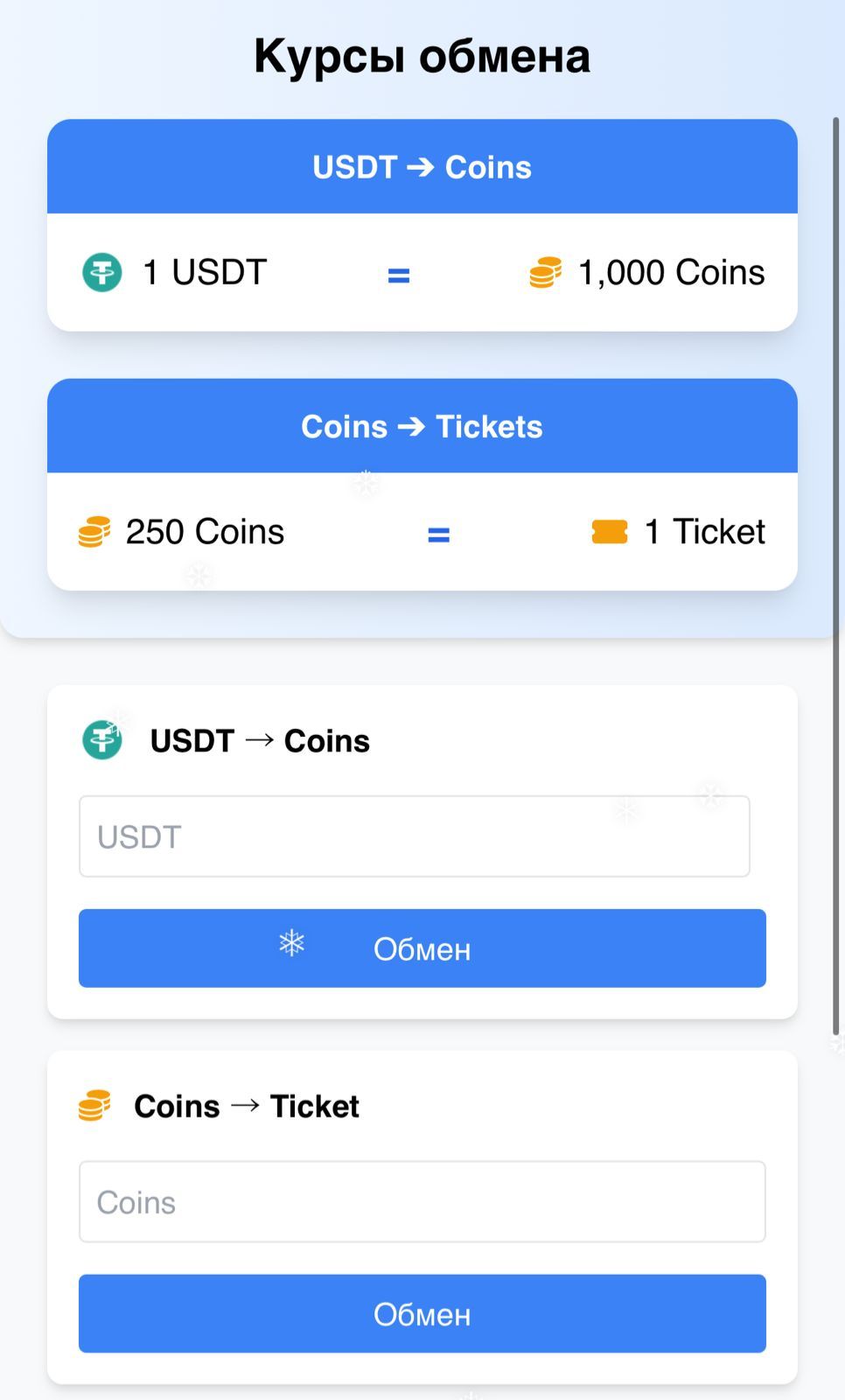Click the "1,000 Coins" rate text

click(672, 272)
